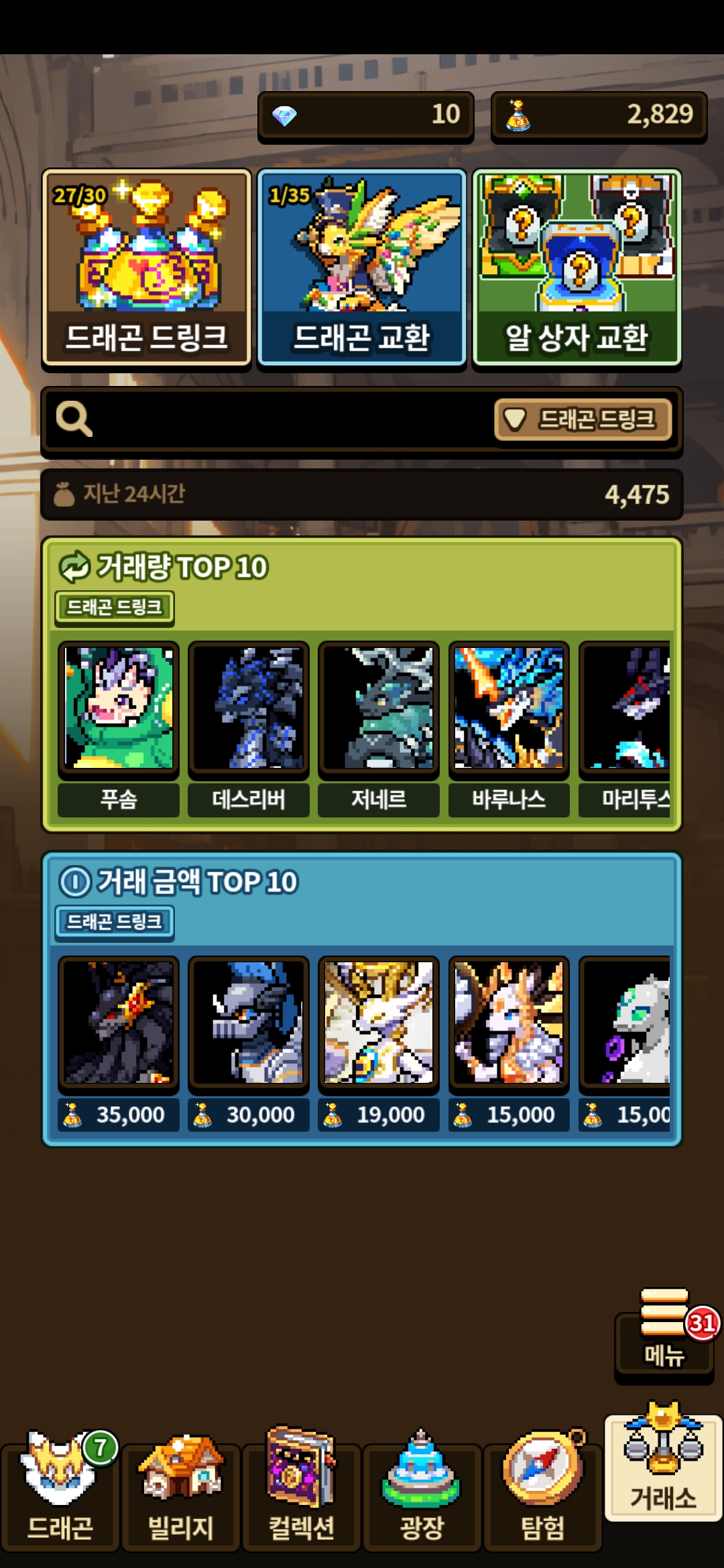
Task: Open the 드래곤 드링크 card
Action: click(146, 268)
